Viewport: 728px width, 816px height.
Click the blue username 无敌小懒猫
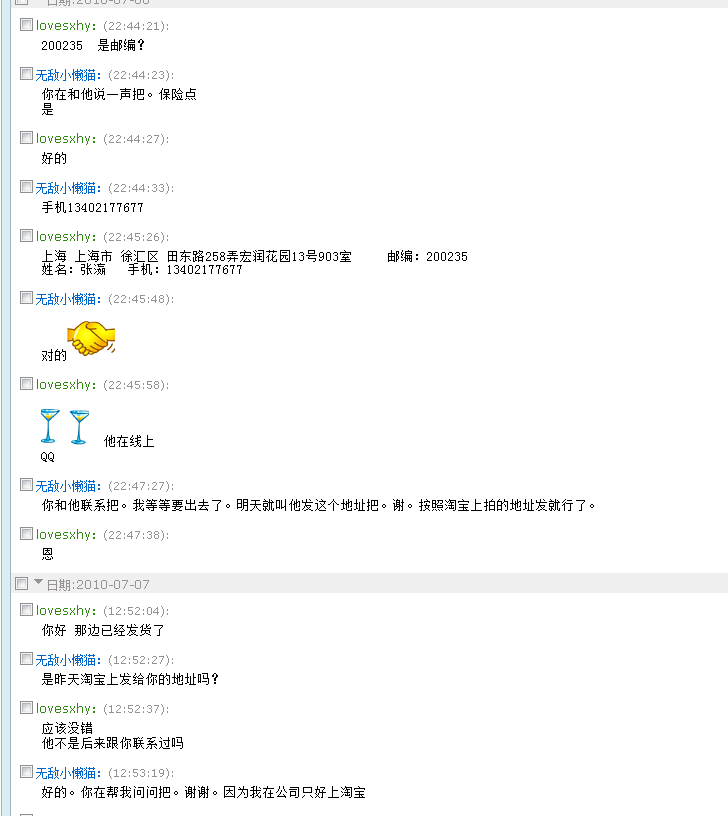pyautogui.click(x=65, y=74)
